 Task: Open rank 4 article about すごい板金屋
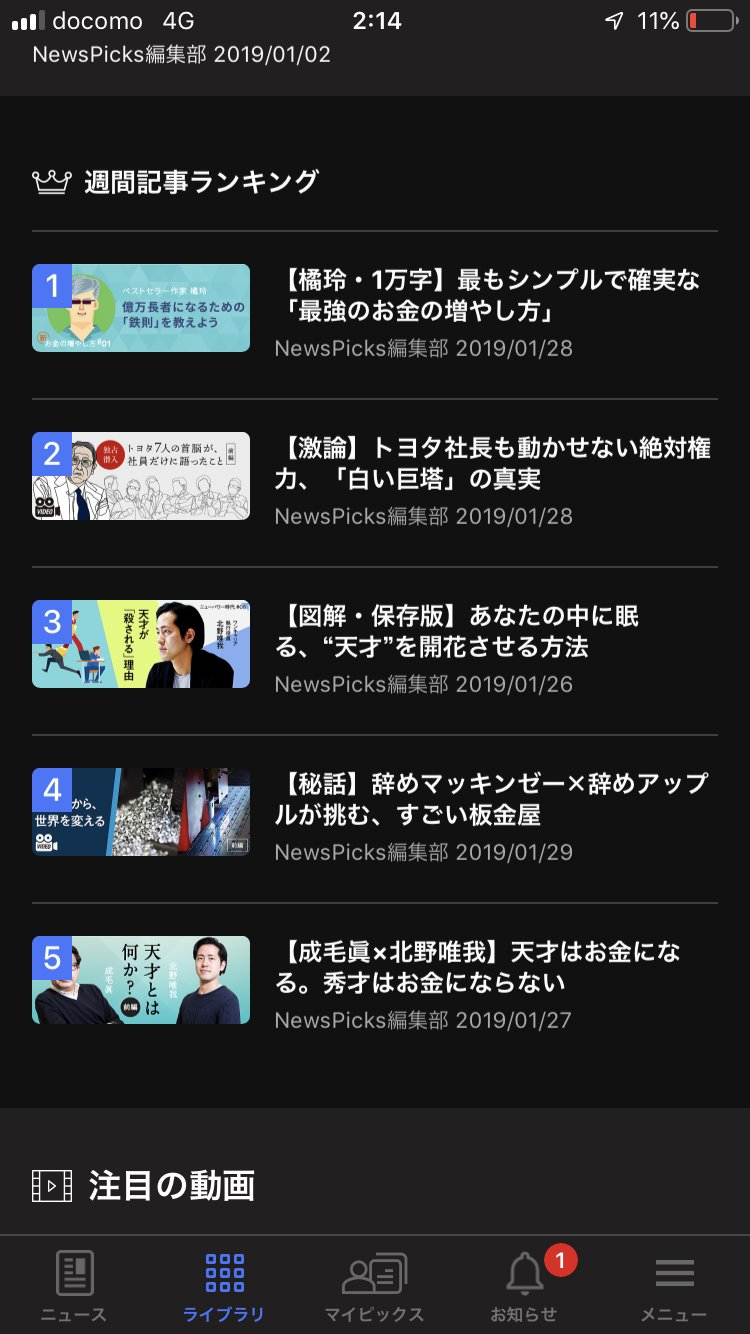pos(490,799)
